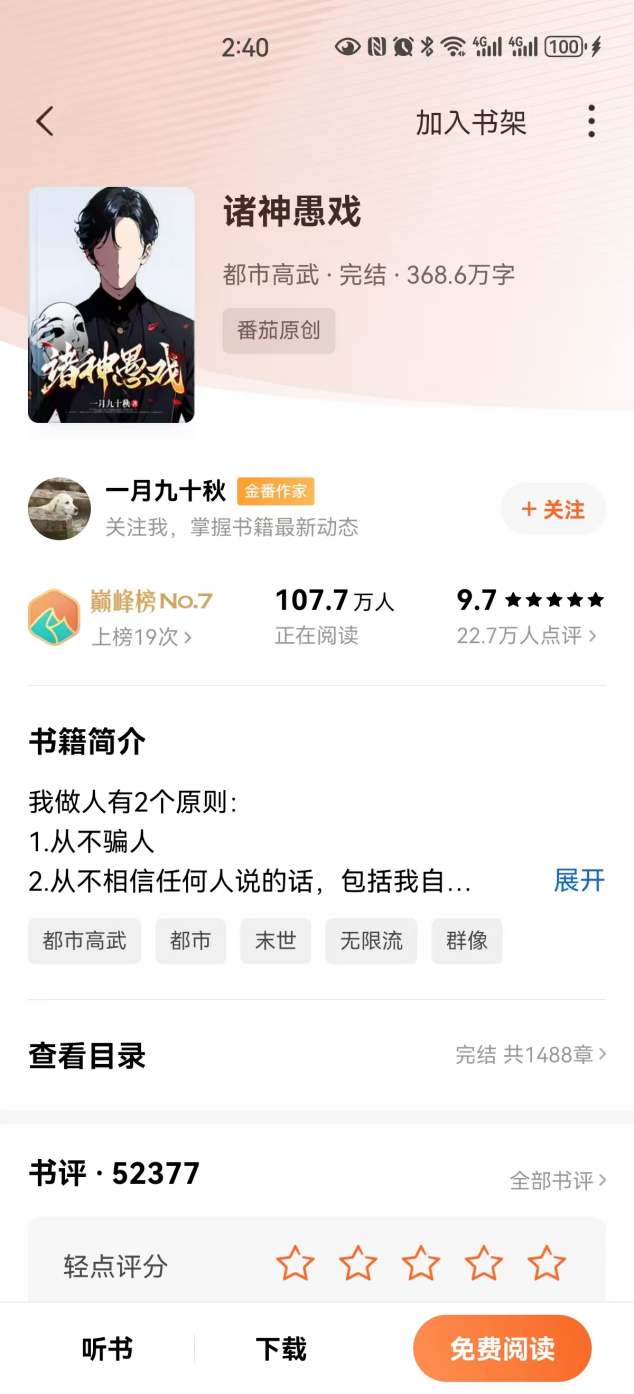The image size is (634, 1394).
Task: View the 22.7万人点评 ratings
Action: tap(526, 635)
